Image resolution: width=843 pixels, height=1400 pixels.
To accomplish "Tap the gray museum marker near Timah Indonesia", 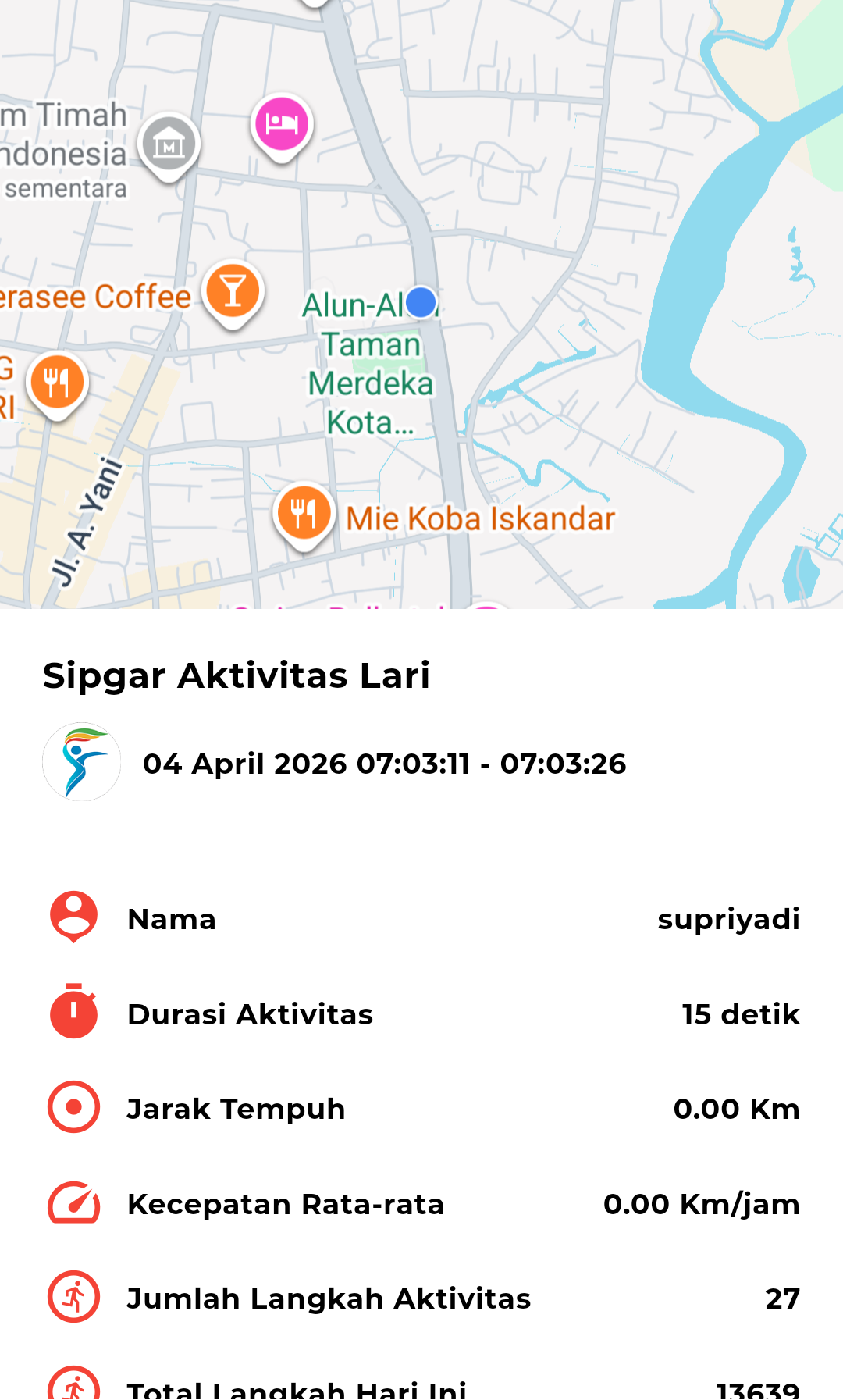I will pyautogui.click(x=169, y=144).
